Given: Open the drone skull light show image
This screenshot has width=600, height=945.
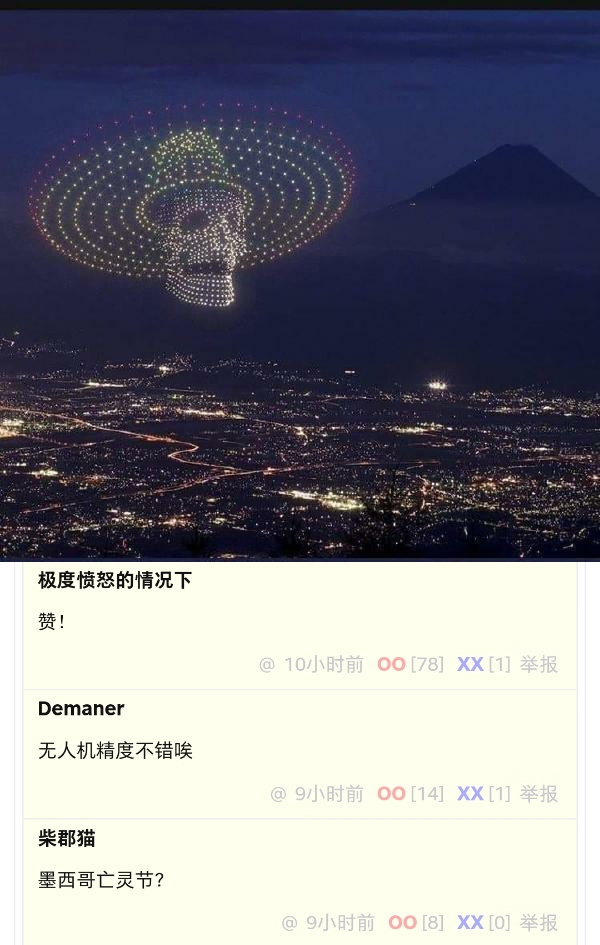Looking at the screenshot, I should click(x=300, y=285).
